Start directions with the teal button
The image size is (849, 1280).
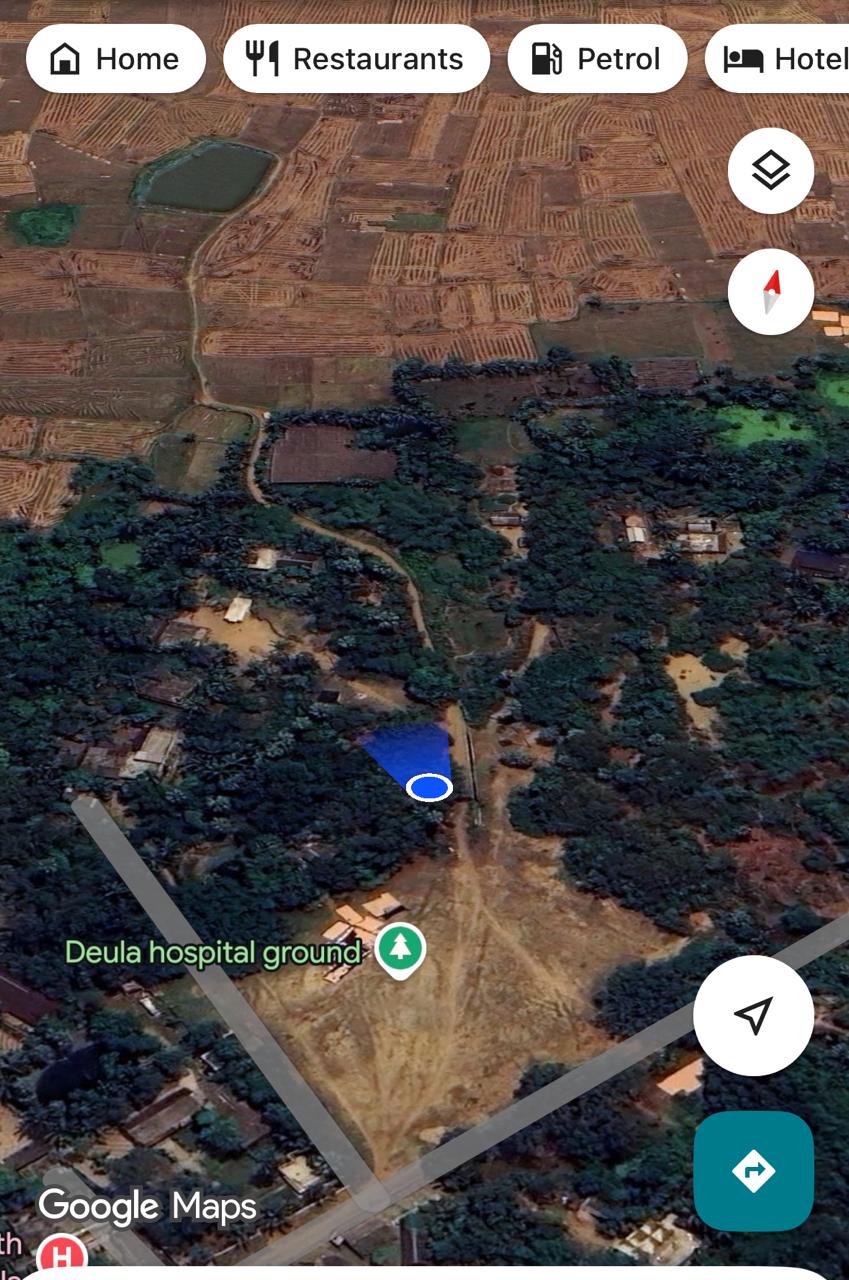[x=753, y=1170]
